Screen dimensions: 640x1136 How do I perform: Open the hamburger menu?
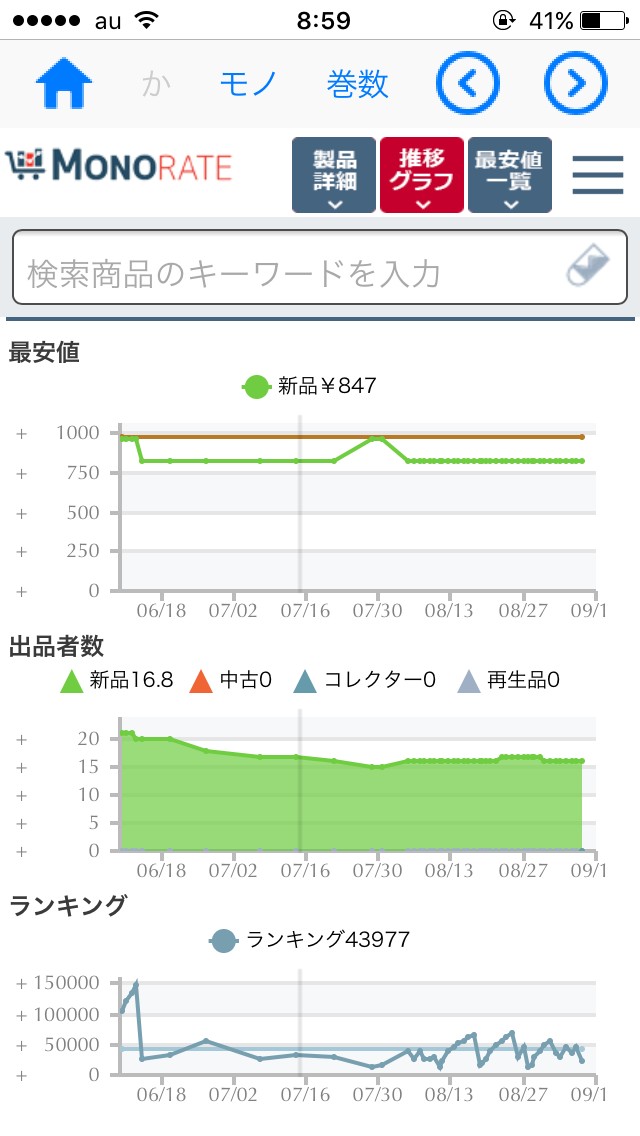(x=598, y=175)
